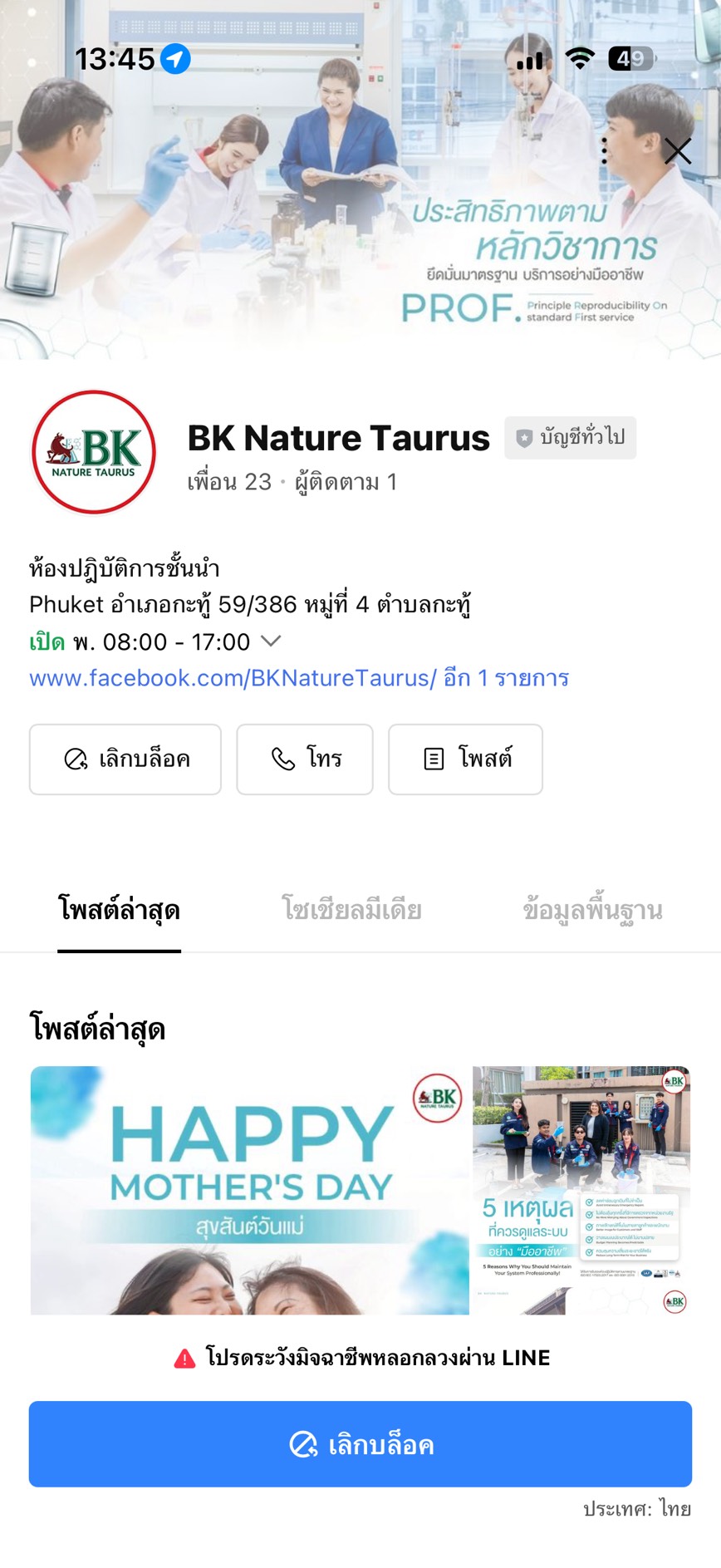The image size is (721, 1568).
Task: Select the โพสต์ล่าสุด tab
Action: 119,910
